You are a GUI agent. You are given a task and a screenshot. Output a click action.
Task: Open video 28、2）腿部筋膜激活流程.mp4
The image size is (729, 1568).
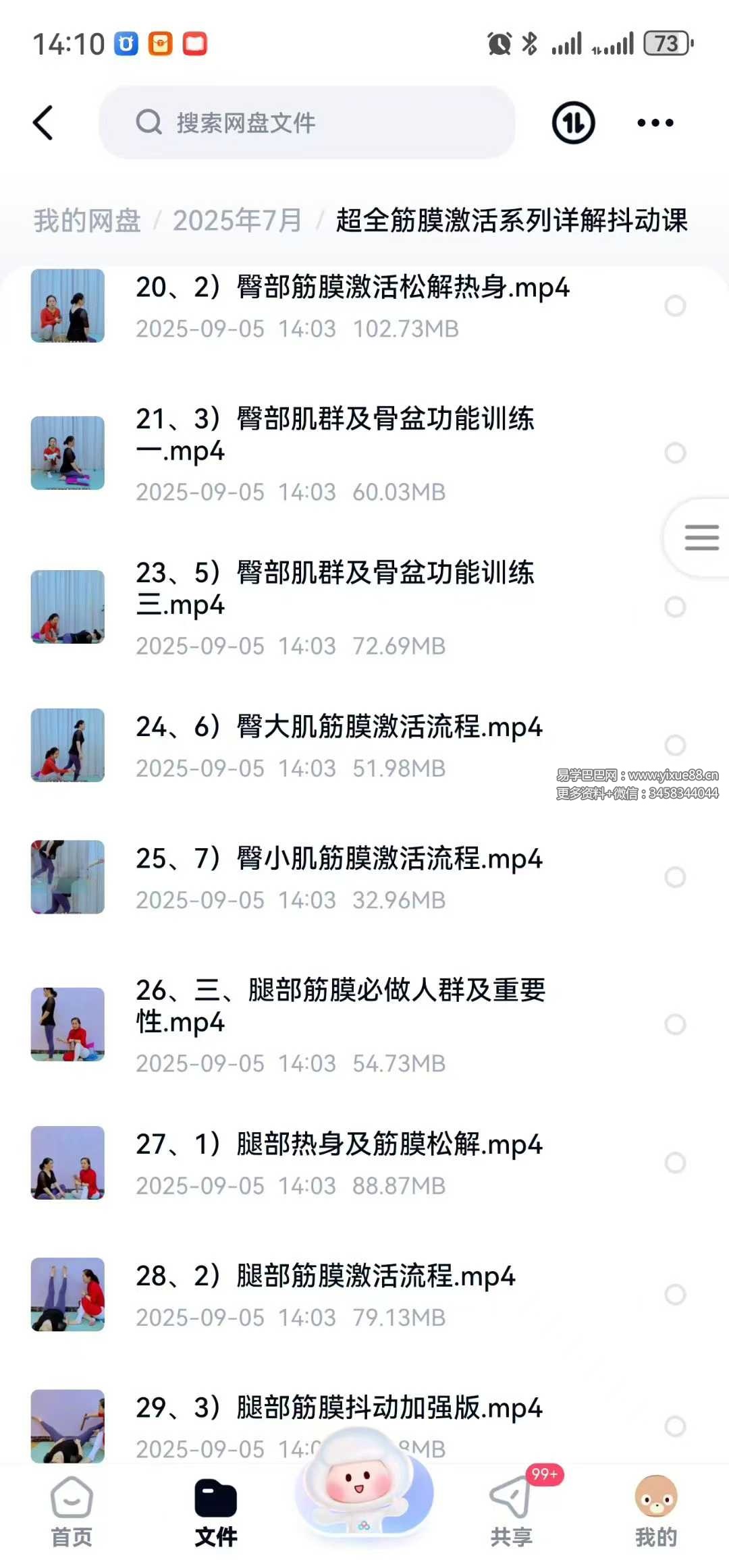click(325, 1277)
